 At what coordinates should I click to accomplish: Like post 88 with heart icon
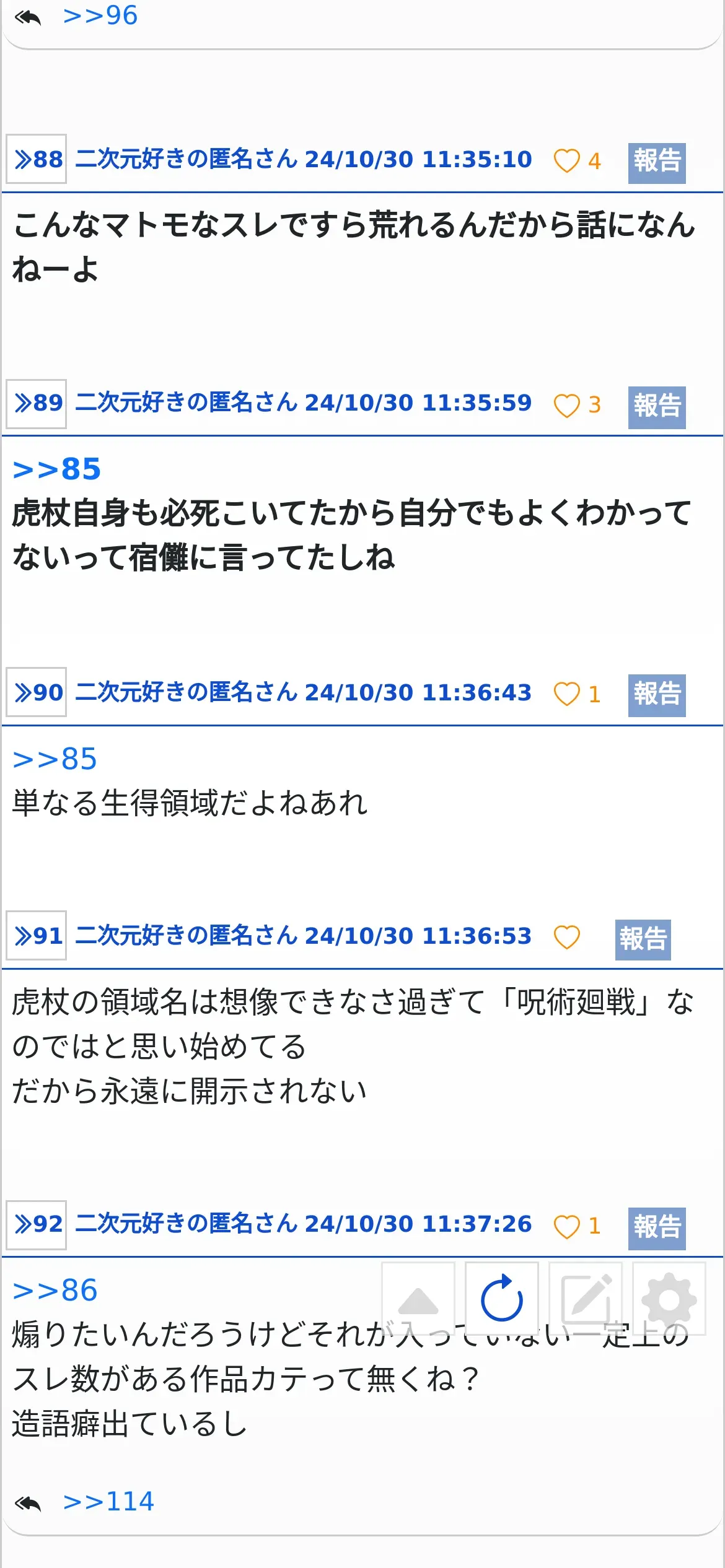click(566, 161)
